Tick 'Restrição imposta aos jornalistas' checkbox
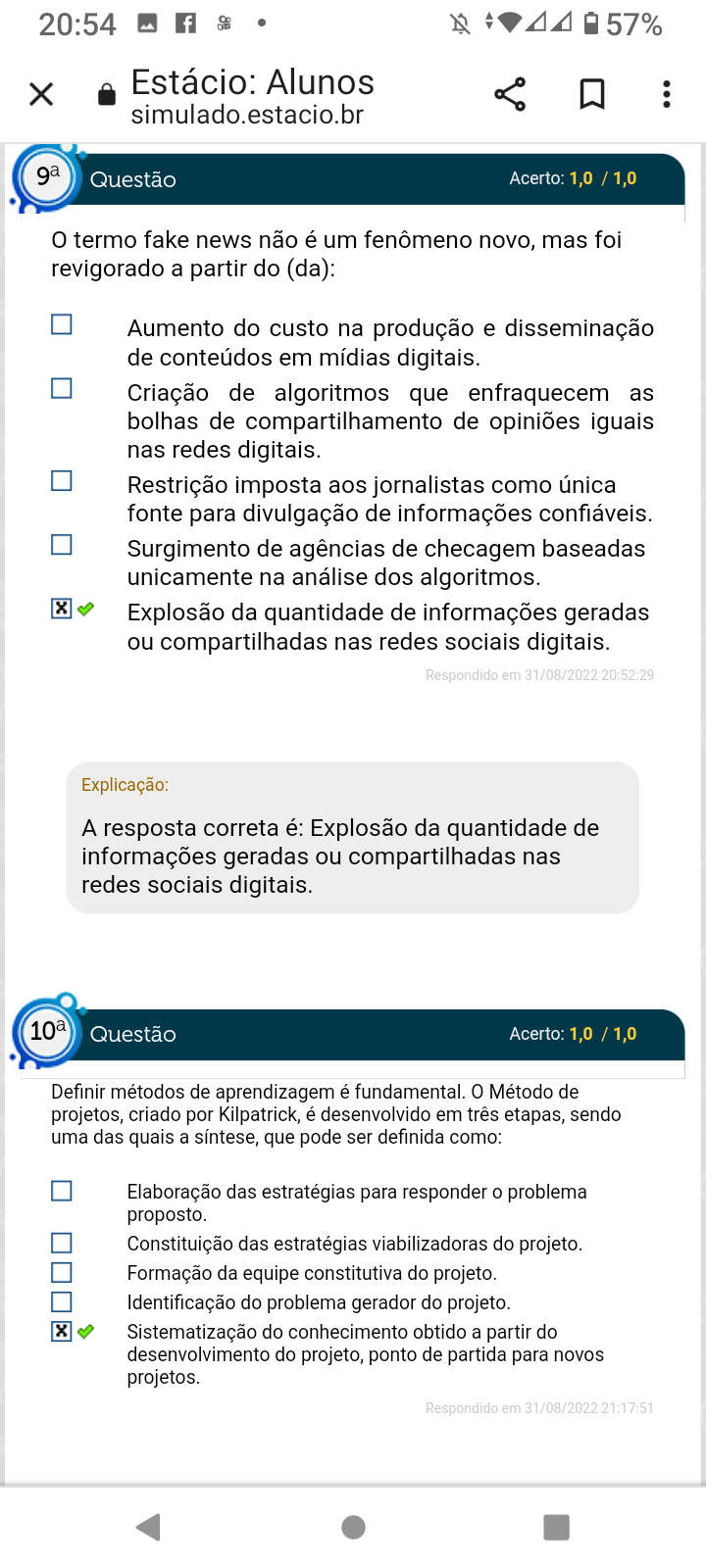This screenshot has height=1568, width=706. tap(62, 481)
